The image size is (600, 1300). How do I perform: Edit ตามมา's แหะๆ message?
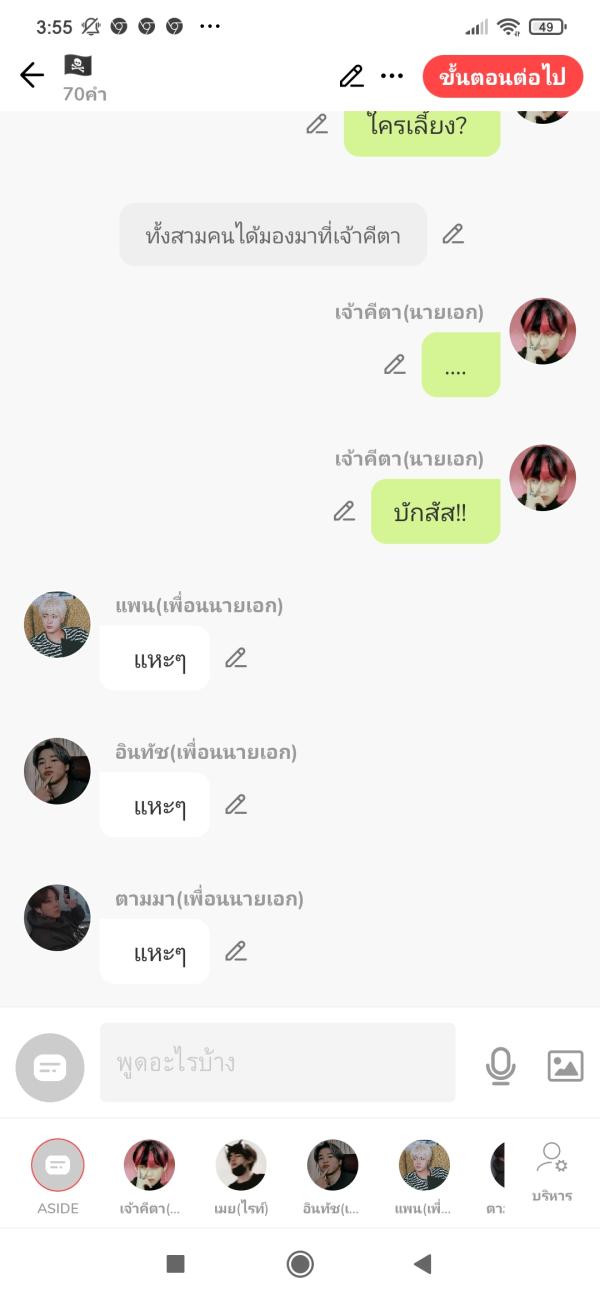236,951
